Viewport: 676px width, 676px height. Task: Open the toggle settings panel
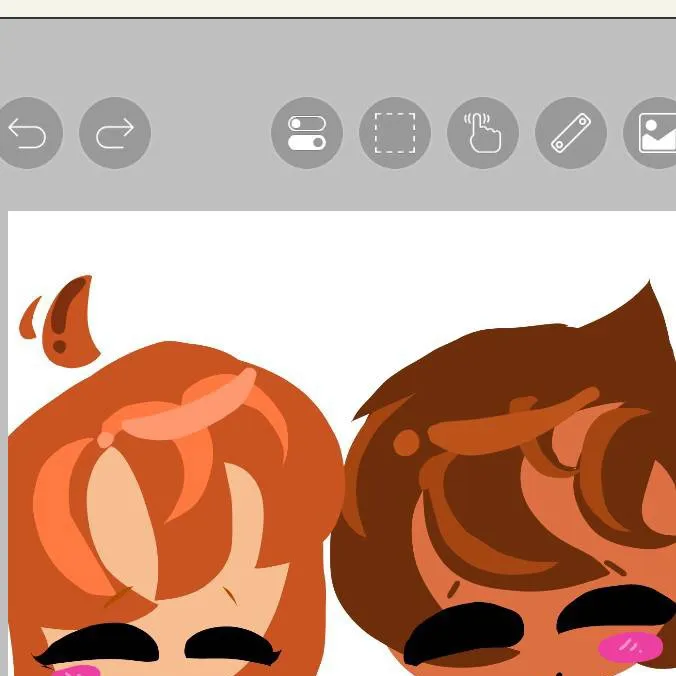[x=307, y=133]
